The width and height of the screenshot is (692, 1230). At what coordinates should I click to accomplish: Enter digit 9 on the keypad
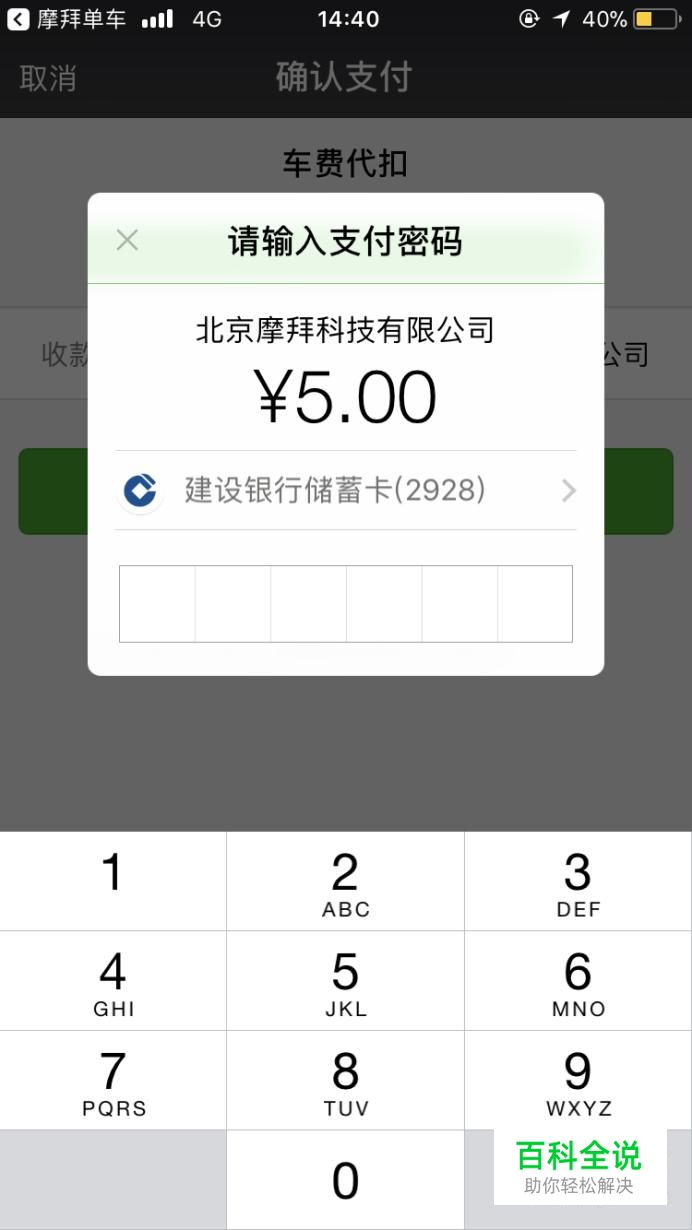pyautogui.click(x=578, y=1080)
